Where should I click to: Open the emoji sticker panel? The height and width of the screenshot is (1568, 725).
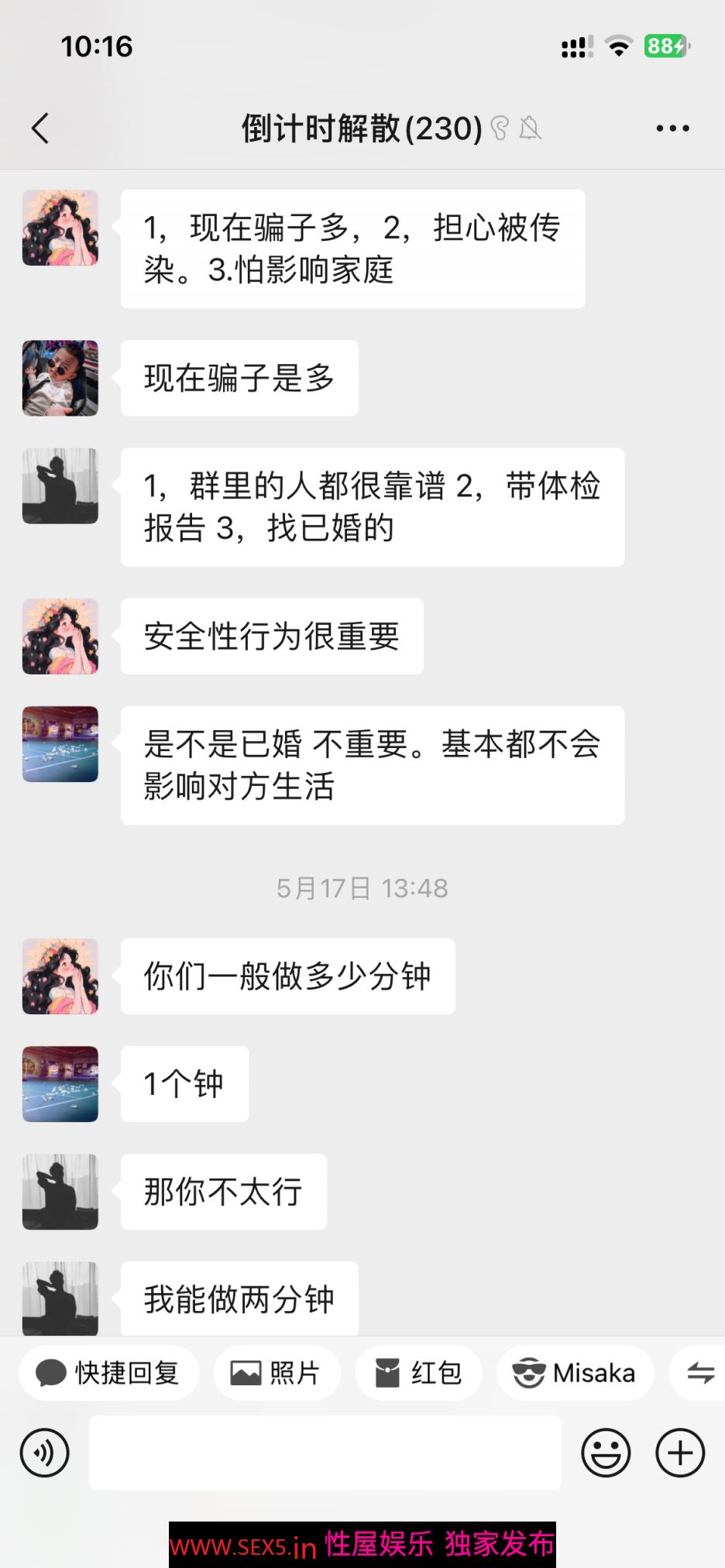tap(606, 1453)
